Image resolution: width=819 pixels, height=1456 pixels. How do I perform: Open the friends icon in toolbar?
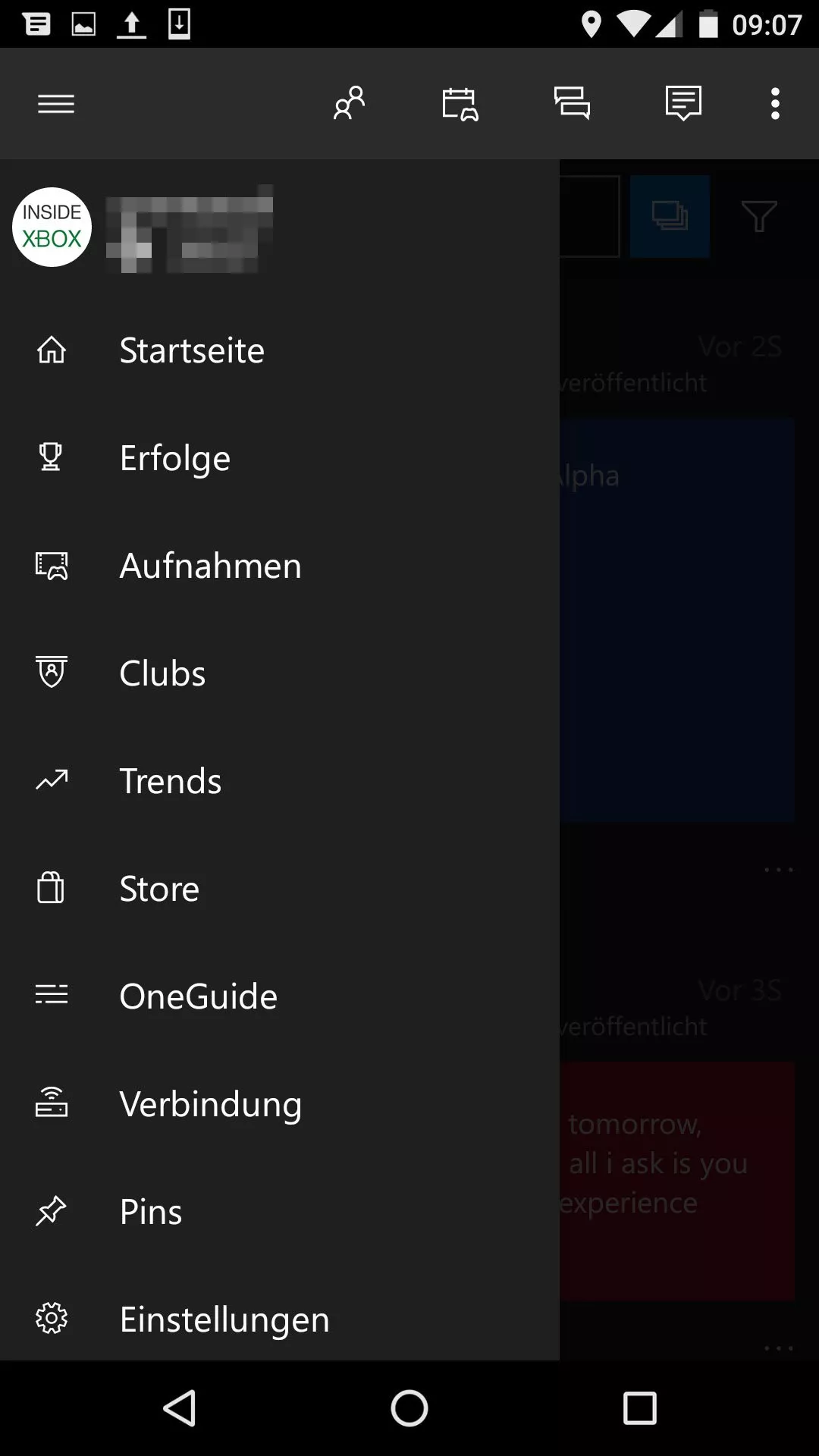[x=349, y=103]
